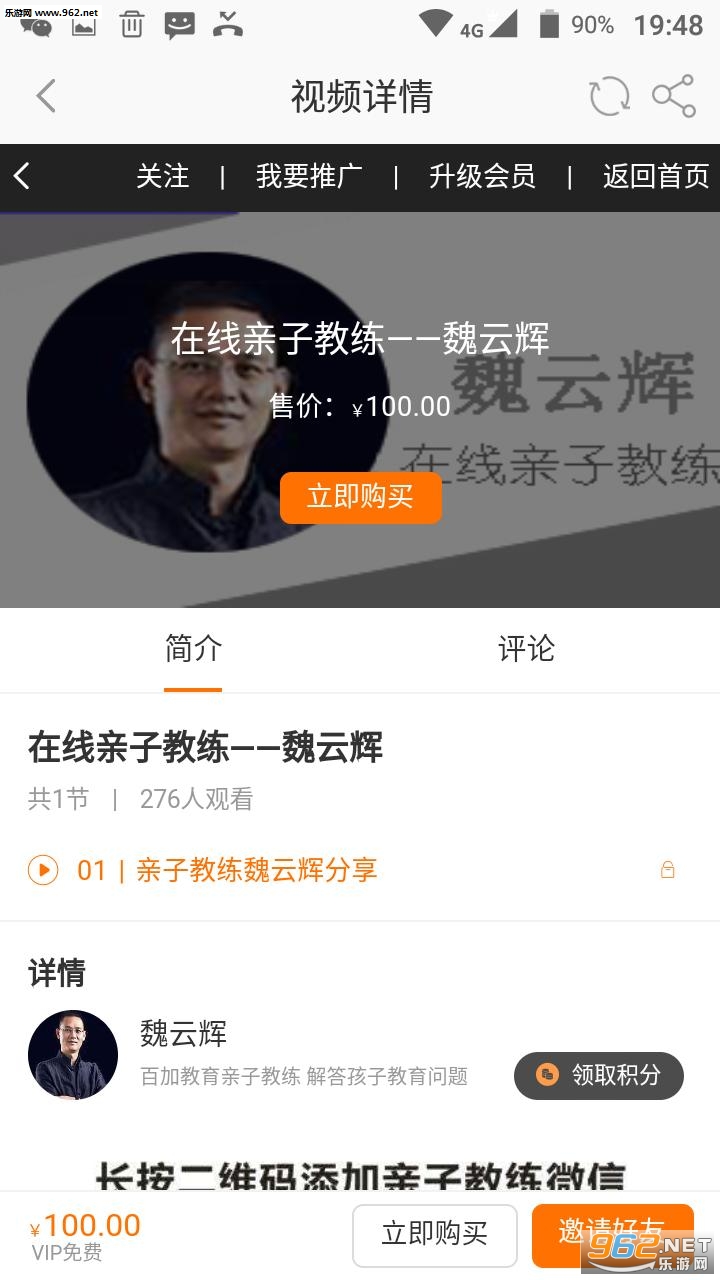Tap the back arrow beside 视频详情
The image size is (720, 1280).
point(44,96)
